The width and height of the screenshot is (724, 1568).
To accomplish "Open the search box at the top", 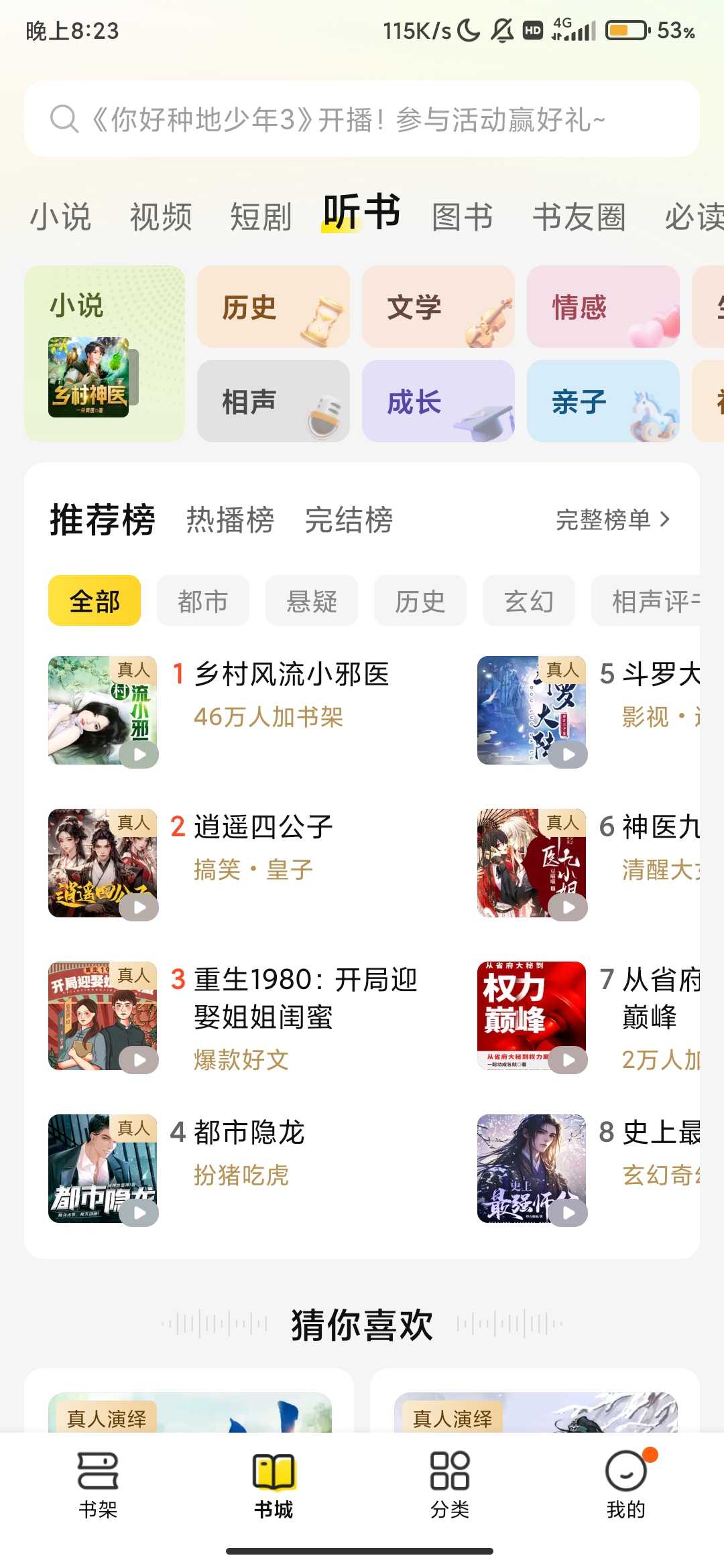I will tap(362, 119).
